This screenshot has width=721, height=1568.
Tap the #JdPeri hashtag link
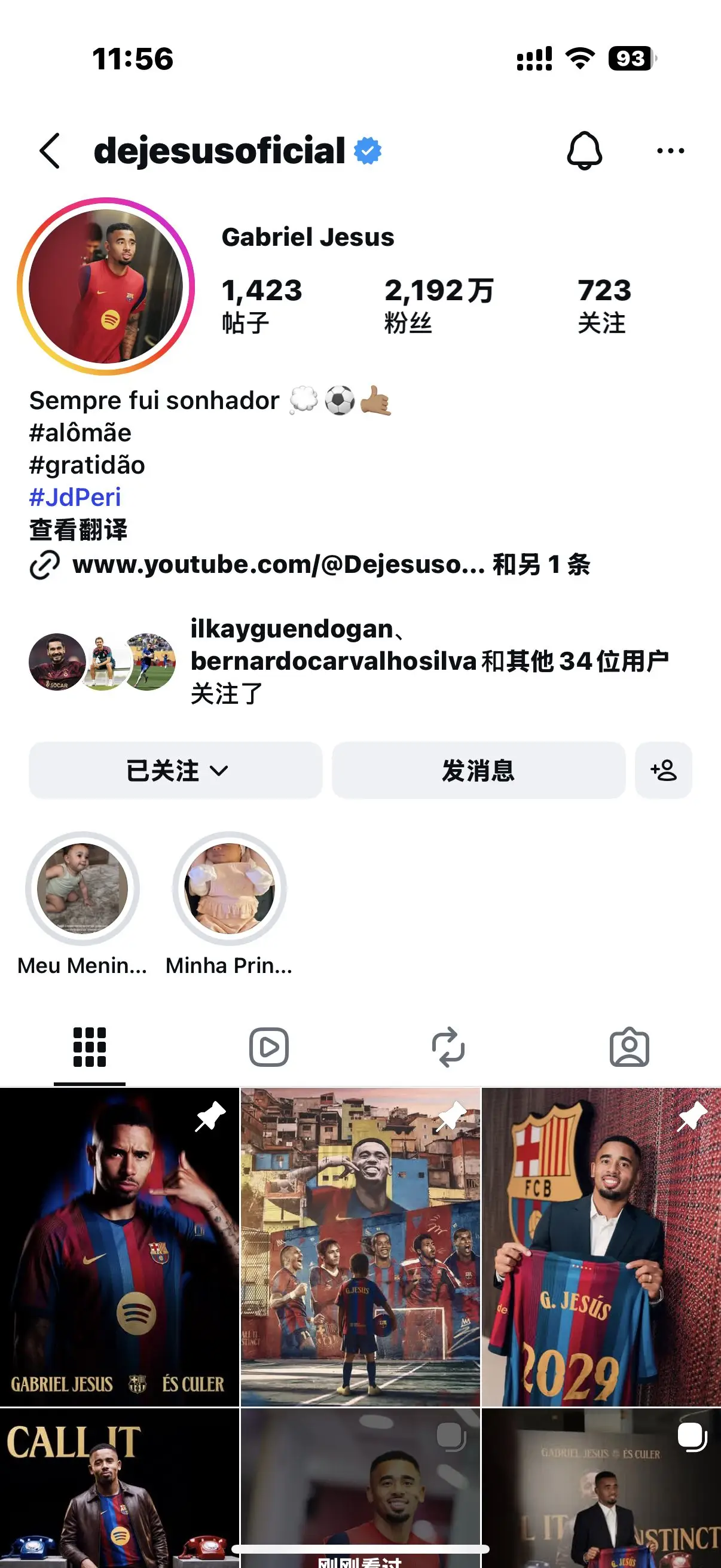click(75, 498)
